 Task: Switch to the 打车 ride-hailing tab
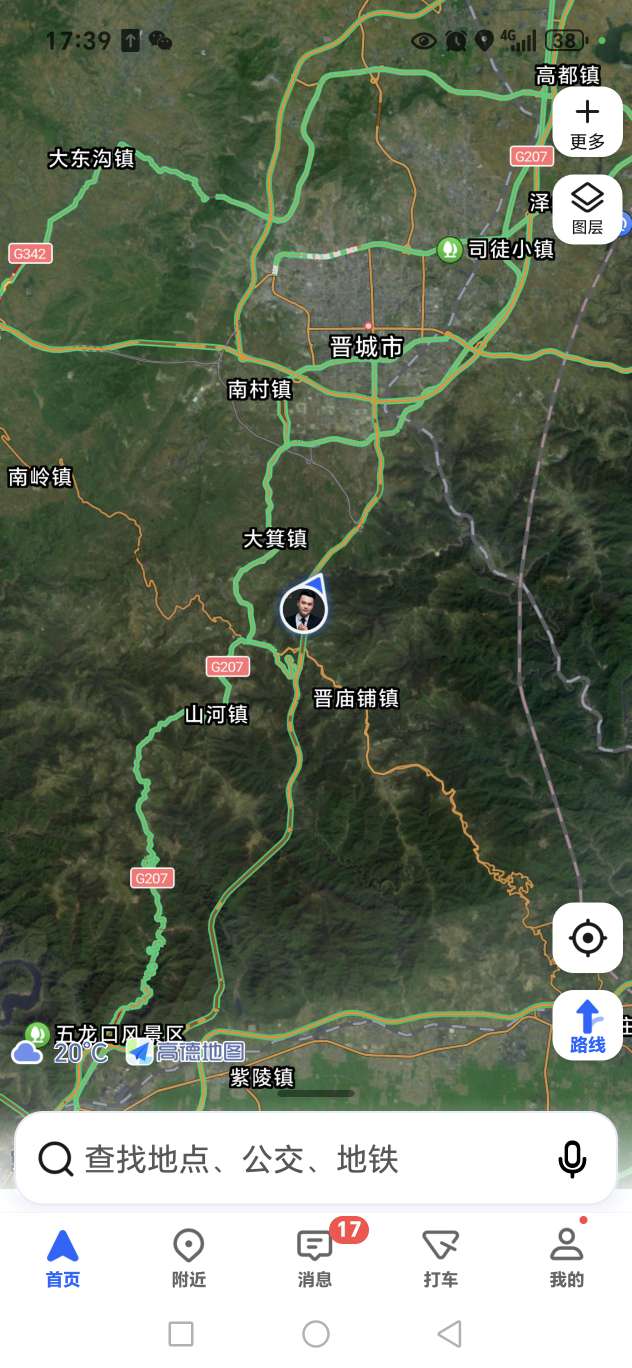pos(441,1258)
